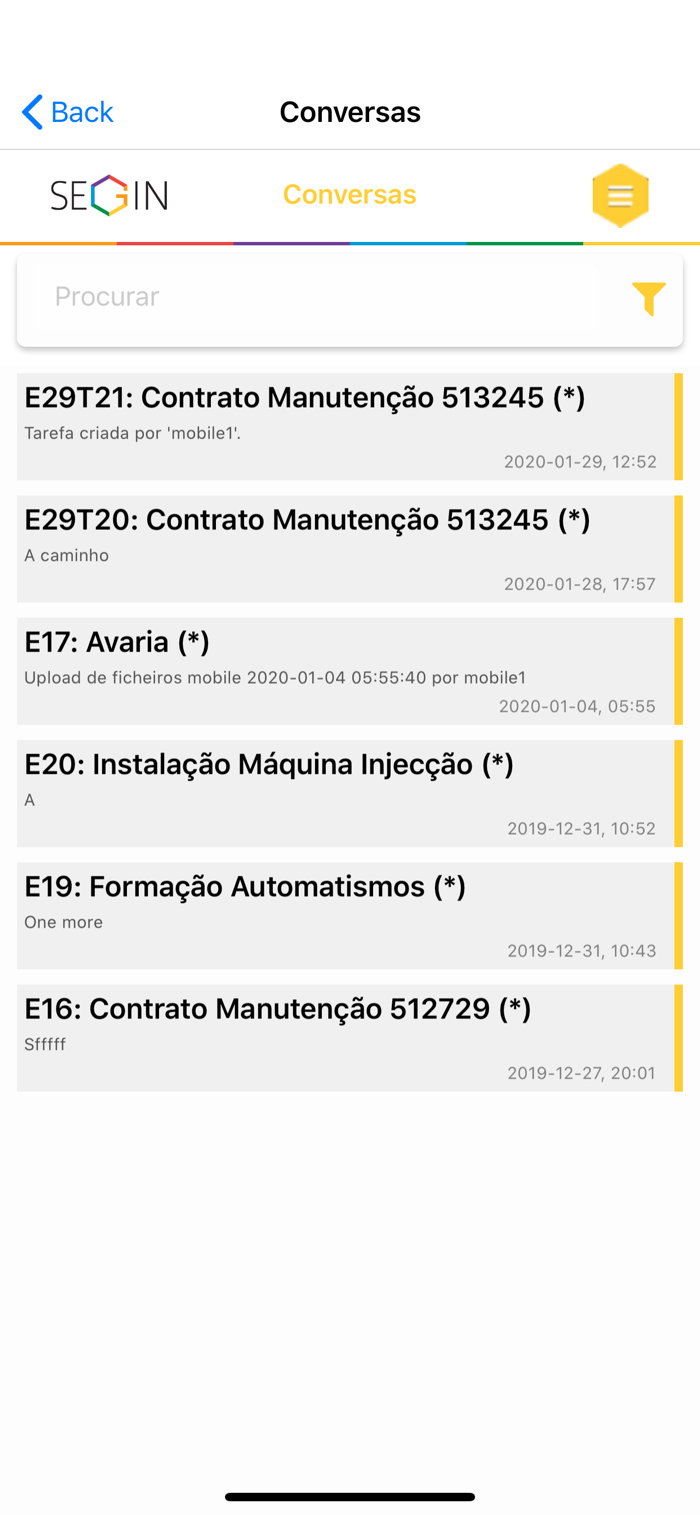Open E20: Instalação Máquina Injecção conversation
The height and width of the screenshot is (1515, 700).
pos(349,793)
